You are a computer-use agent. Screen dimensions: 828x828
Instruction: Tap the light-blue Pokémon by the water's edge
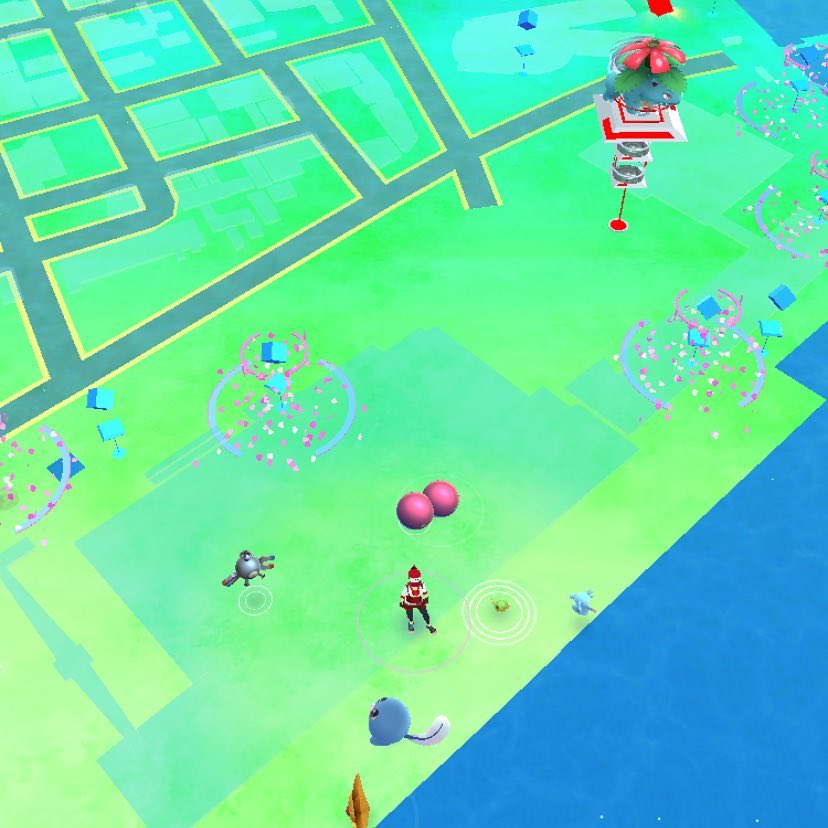pyautogui.click(x=584, y=603)
